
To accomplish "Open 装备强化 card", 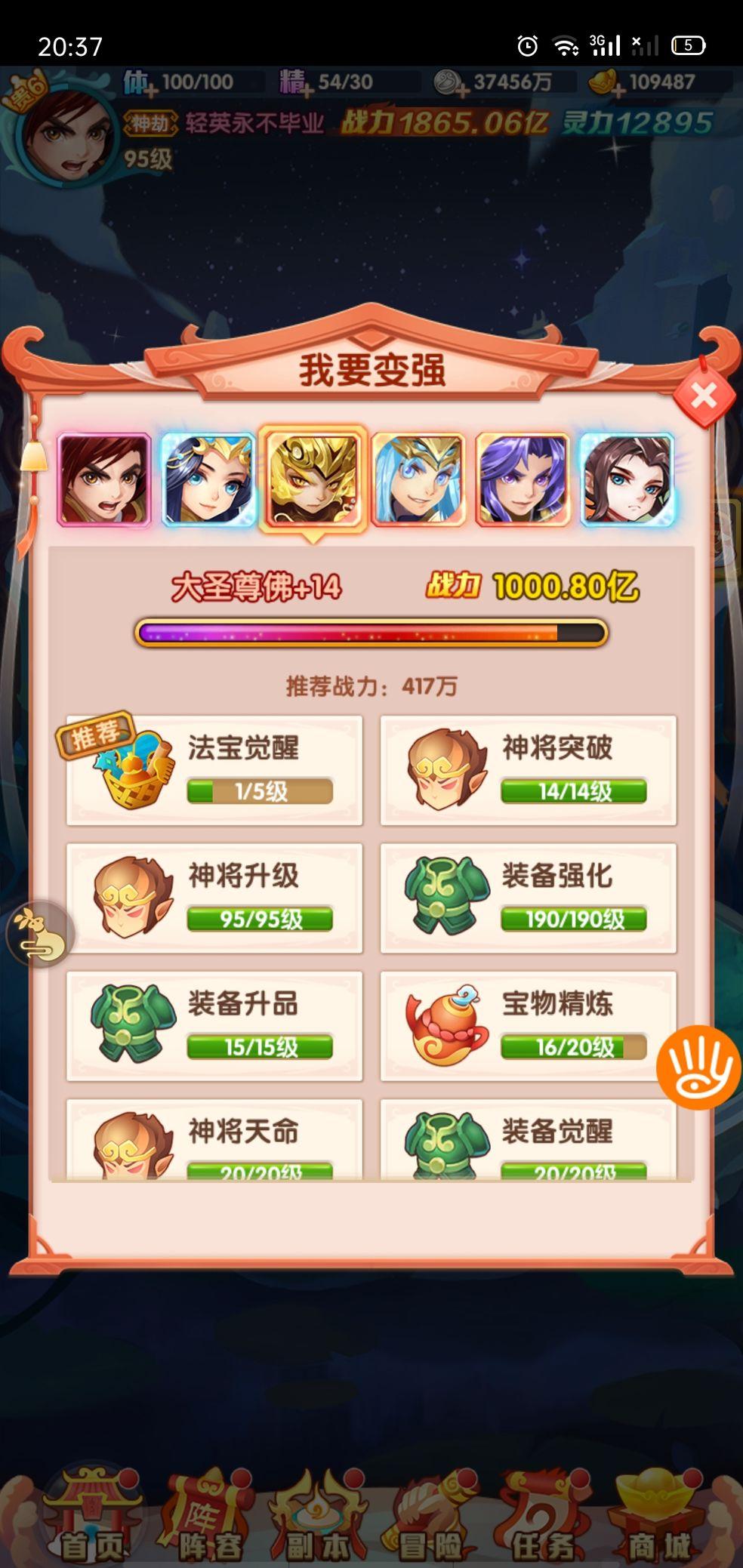I will point(528,898).
